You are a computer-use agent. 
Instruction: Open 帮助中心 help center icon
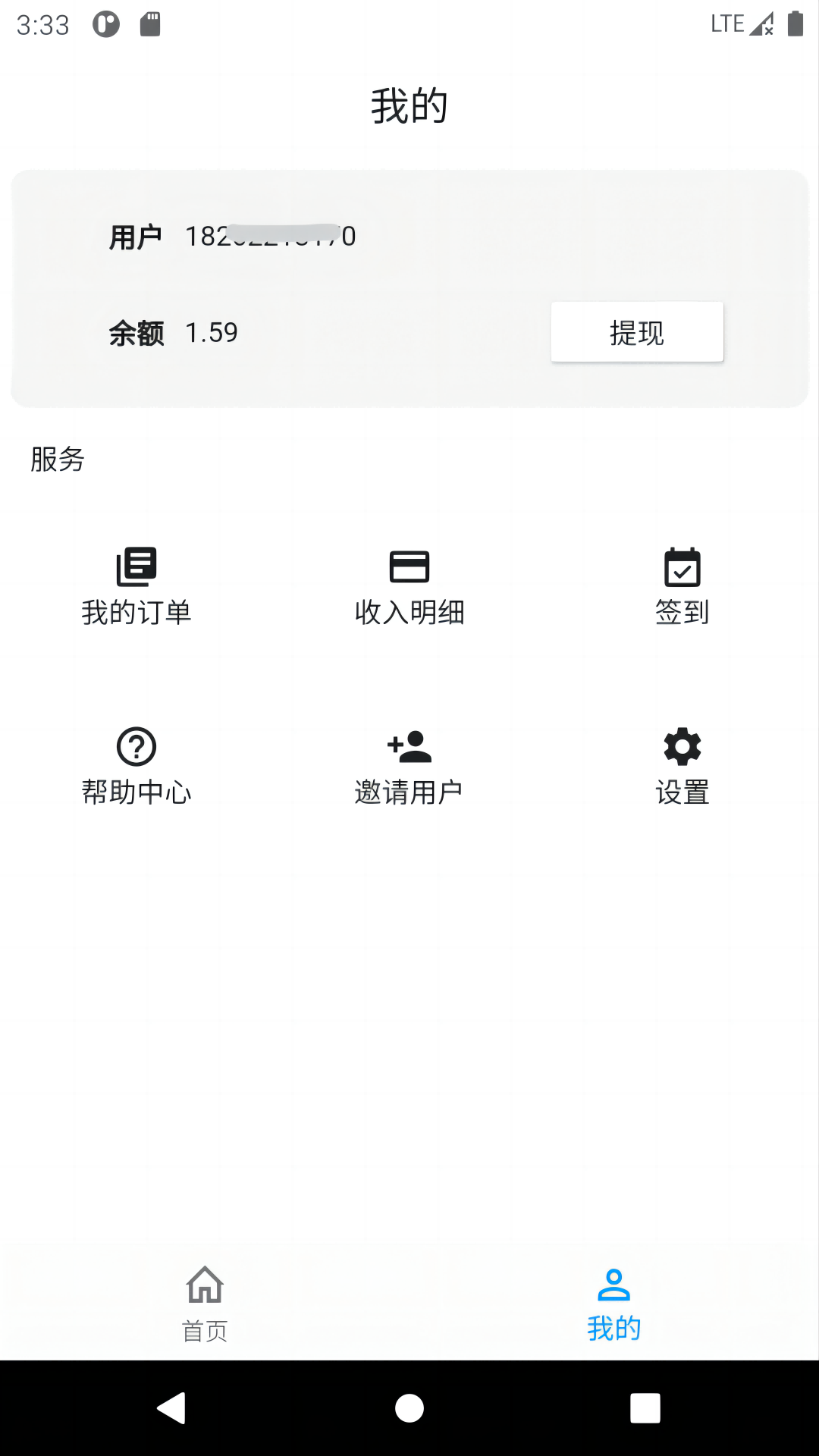tap(136, 748)
